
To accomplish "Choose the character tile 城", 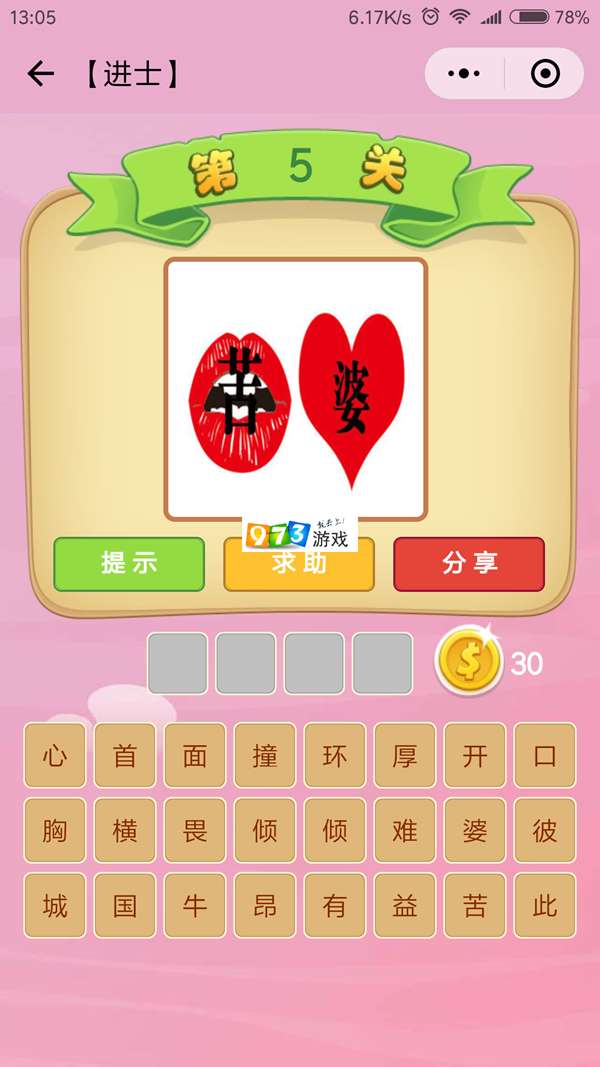I will pos(55,905).
